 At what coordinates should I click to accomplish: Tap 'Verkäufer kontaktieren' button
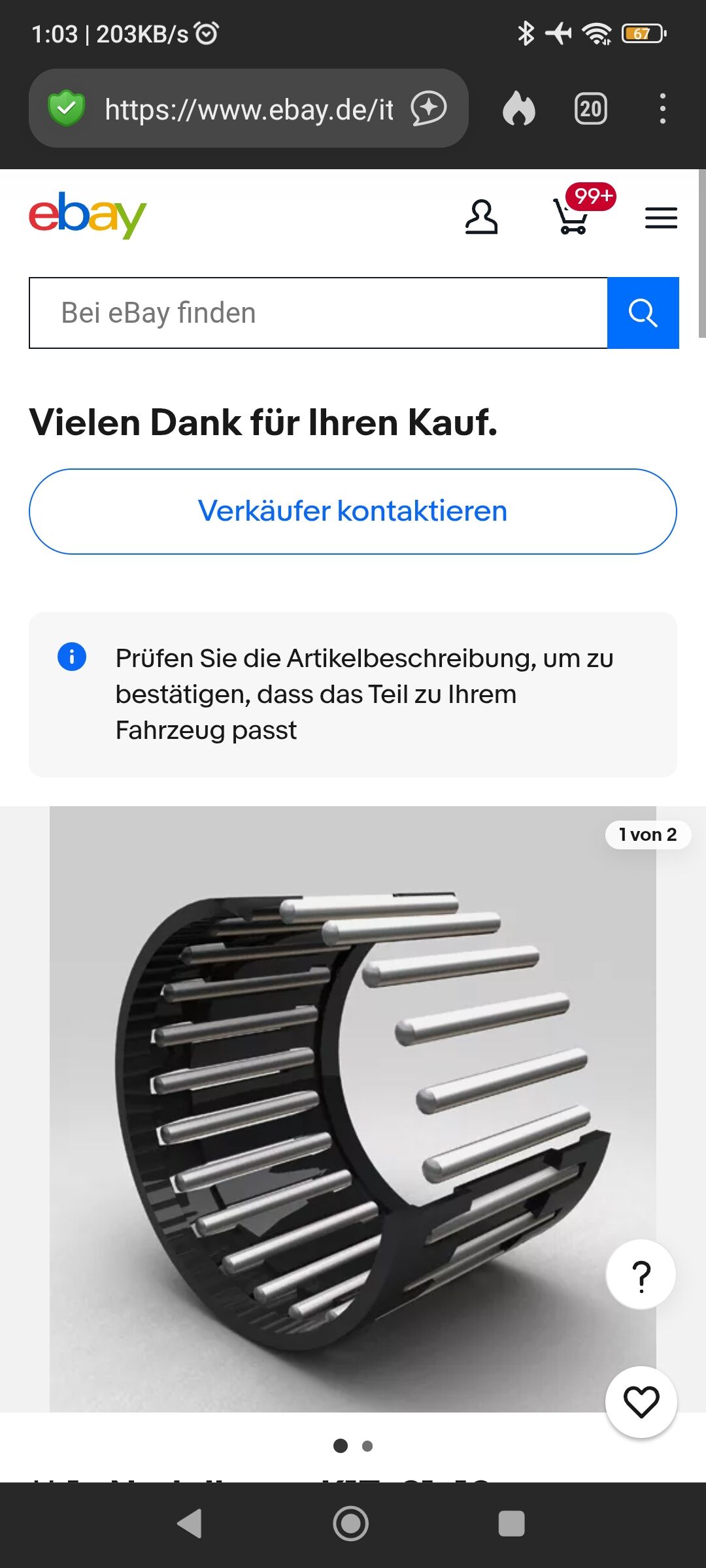pyautogui.click(x=353, y=512)
